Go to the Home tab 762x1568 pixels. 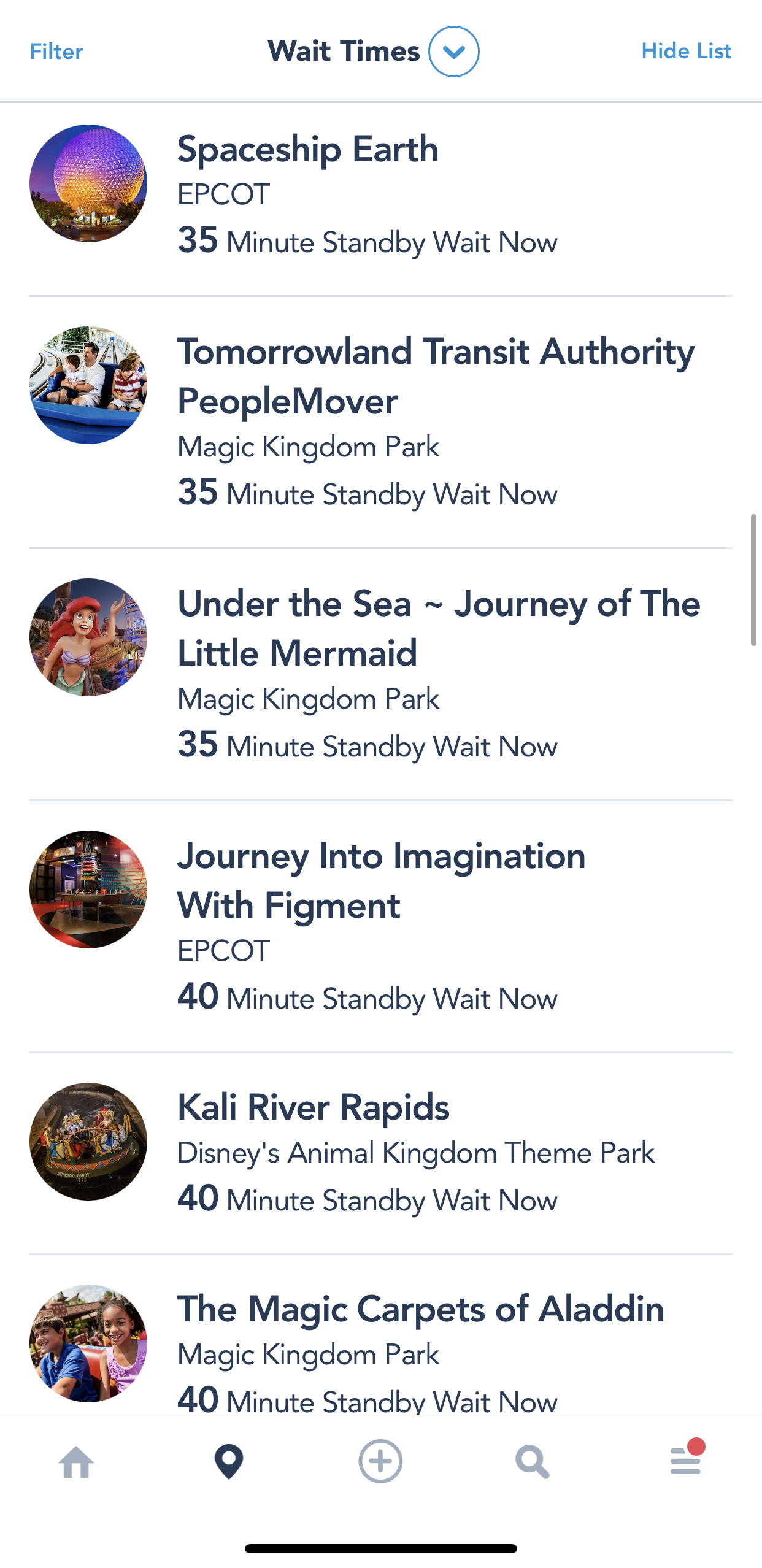coord(77,1461)
